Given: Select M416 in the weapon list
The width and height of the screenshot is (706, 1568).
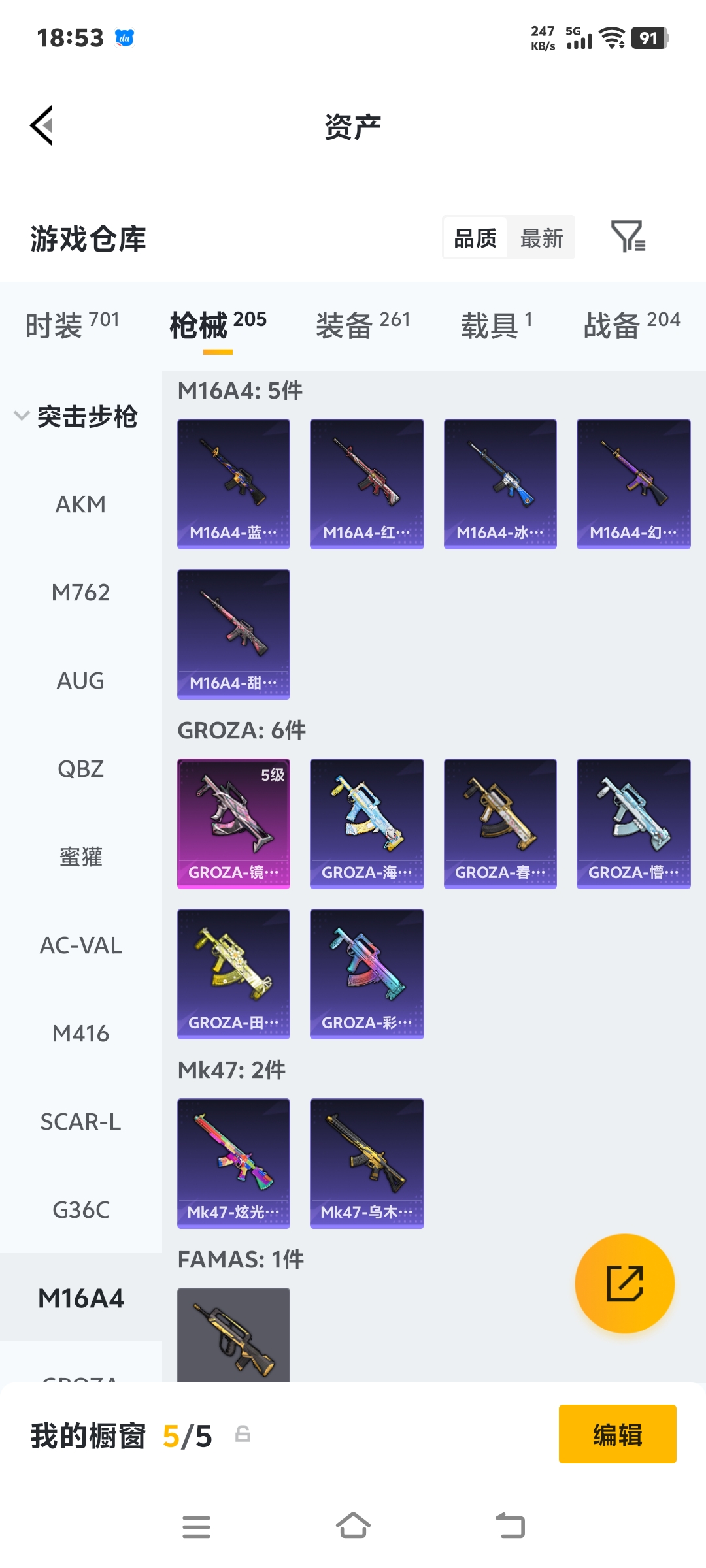Looking at the screenshot, I should point(80,1034).
